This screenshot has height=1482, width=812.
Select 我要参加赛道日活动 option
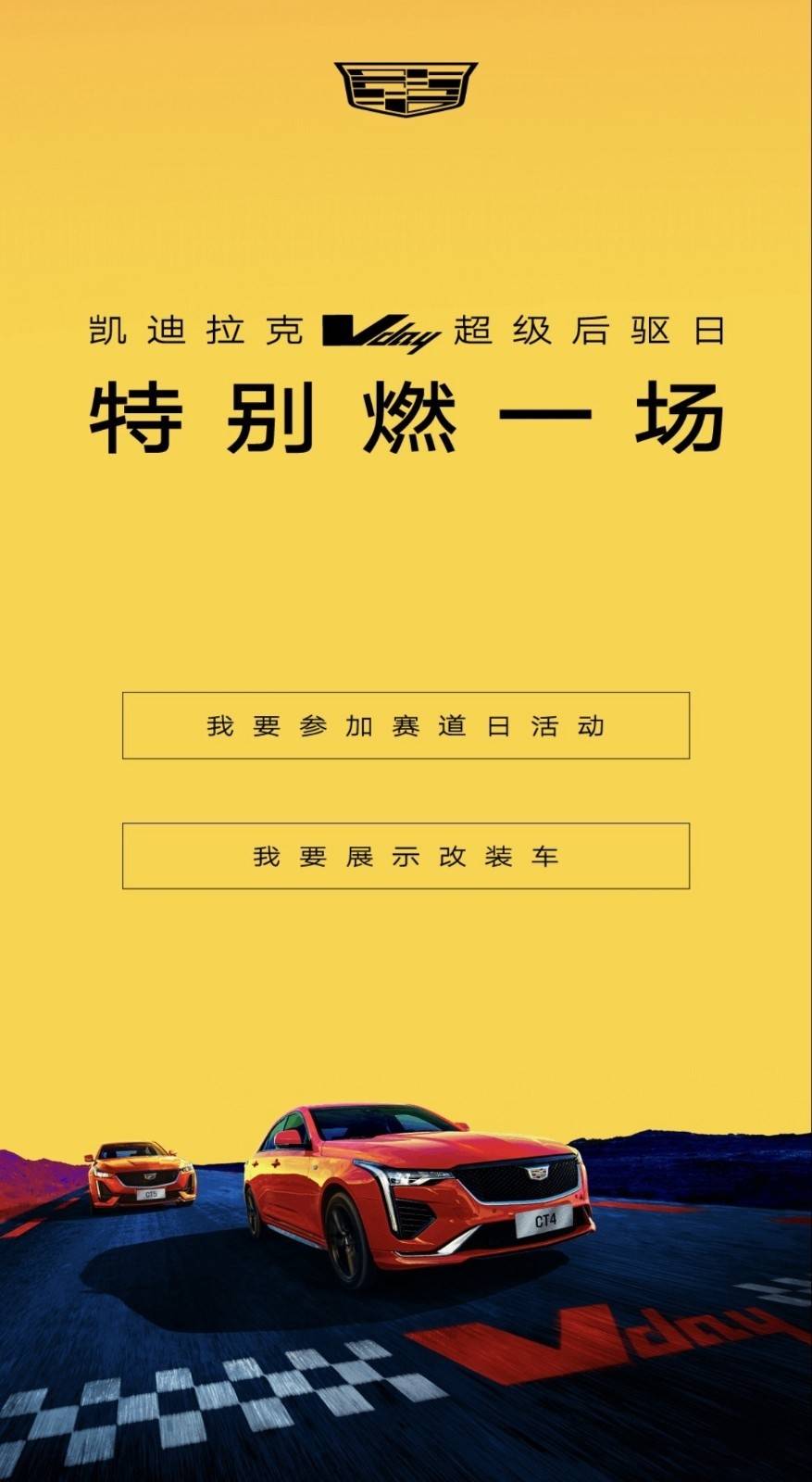coord(406,725)
